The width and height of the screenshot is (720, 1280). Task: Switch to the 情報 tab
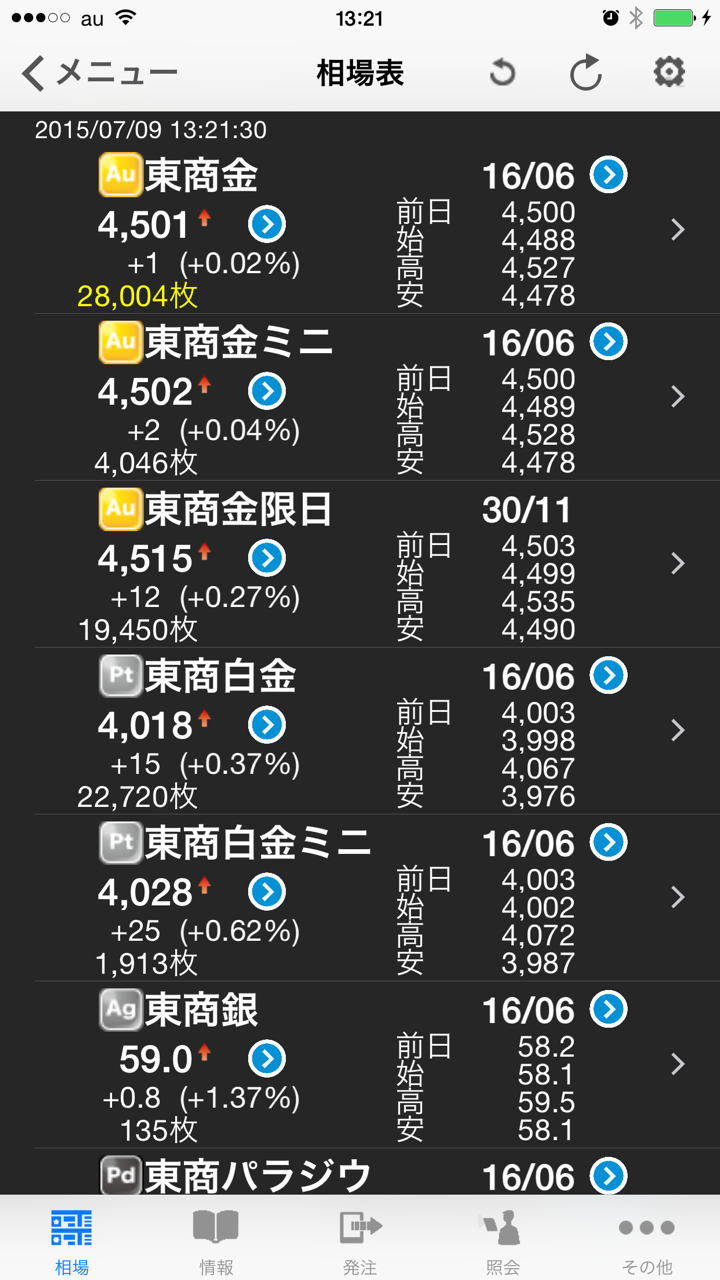tap(216, 1240)
